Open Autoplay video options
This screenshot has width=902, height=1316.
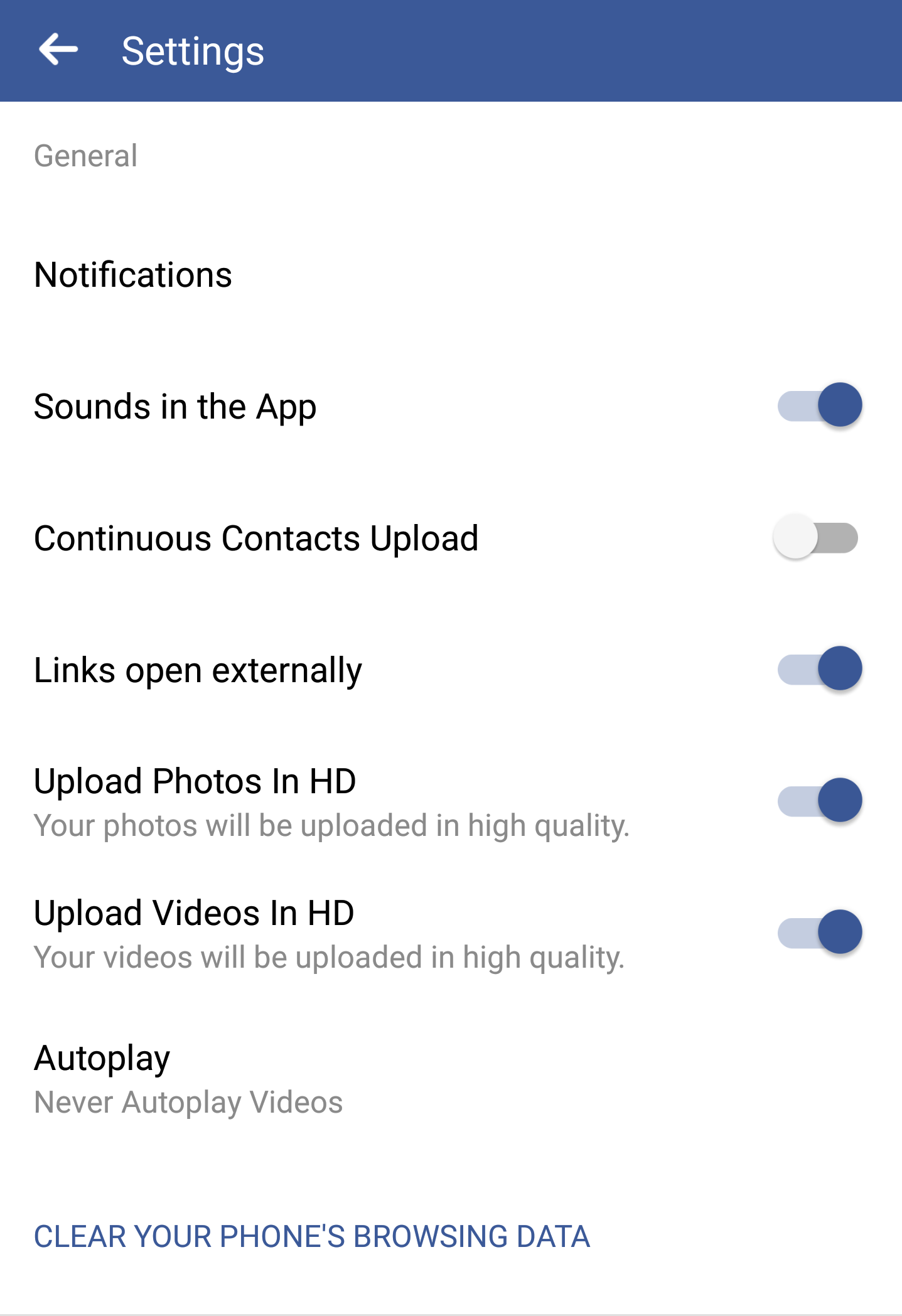188,1079
